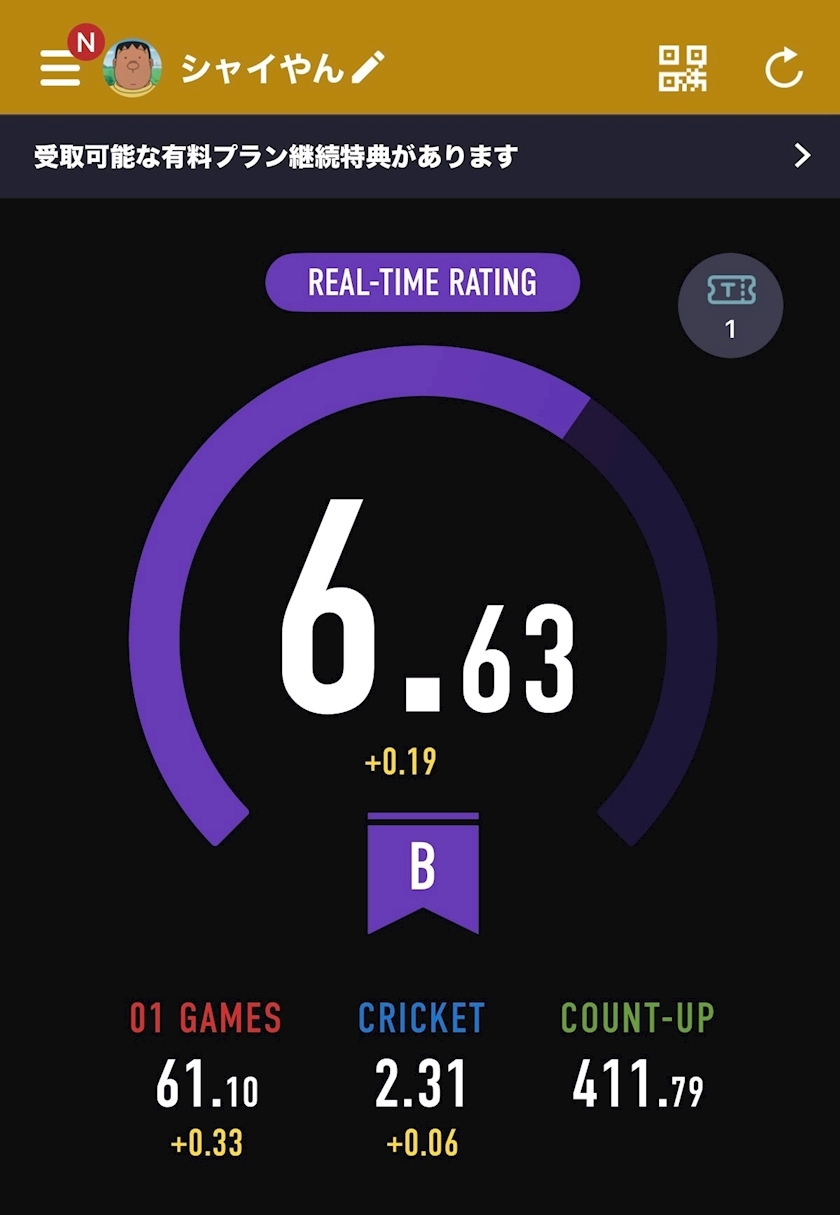Open the paid plan continuation benefits banner
This screenshot has width=840, height=1215.
coord(420,156)
